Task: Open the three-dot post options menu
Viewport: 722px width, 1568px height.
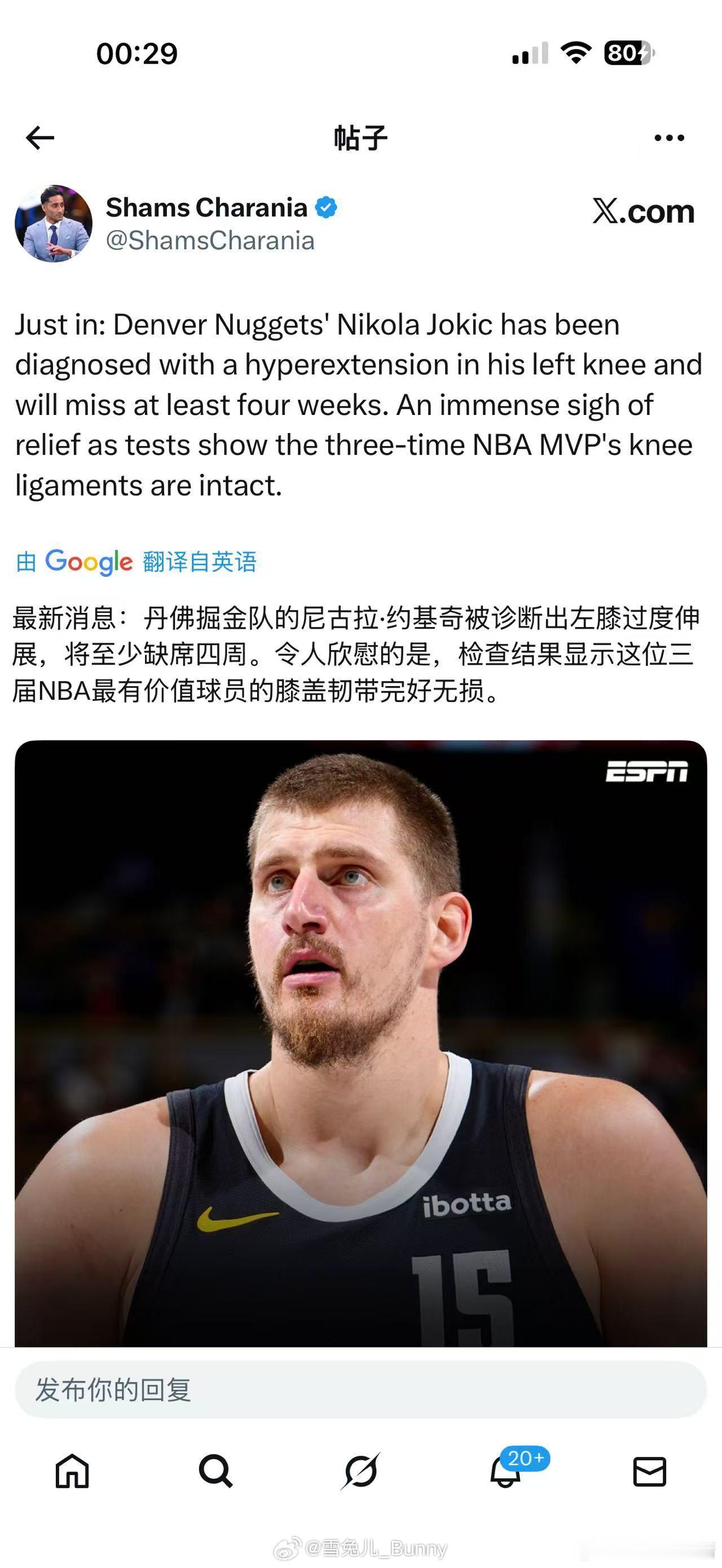Action: tap(668, 139)
